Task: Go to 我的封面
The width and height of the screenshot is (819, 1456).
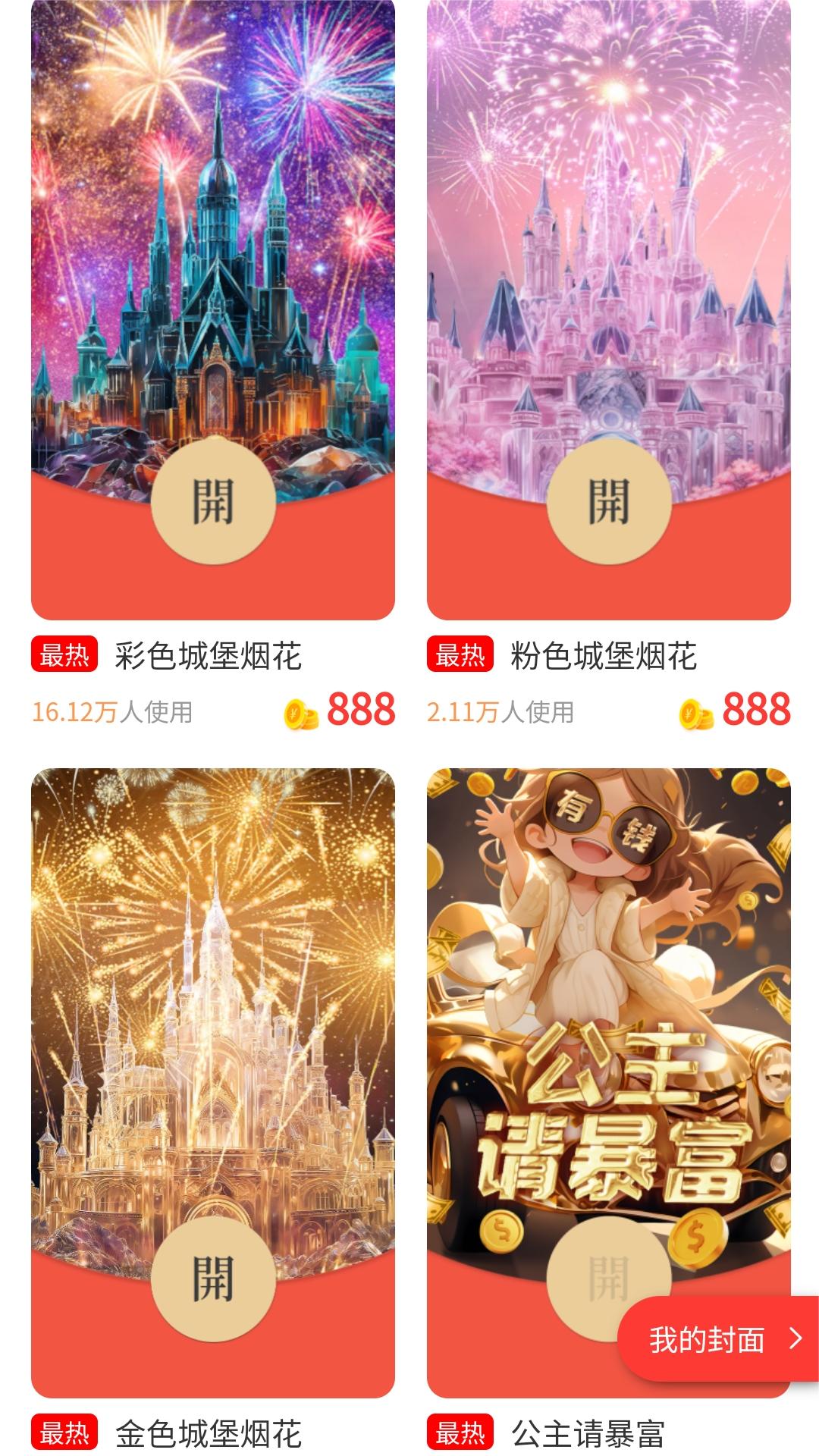Action: pos(719,1339)
